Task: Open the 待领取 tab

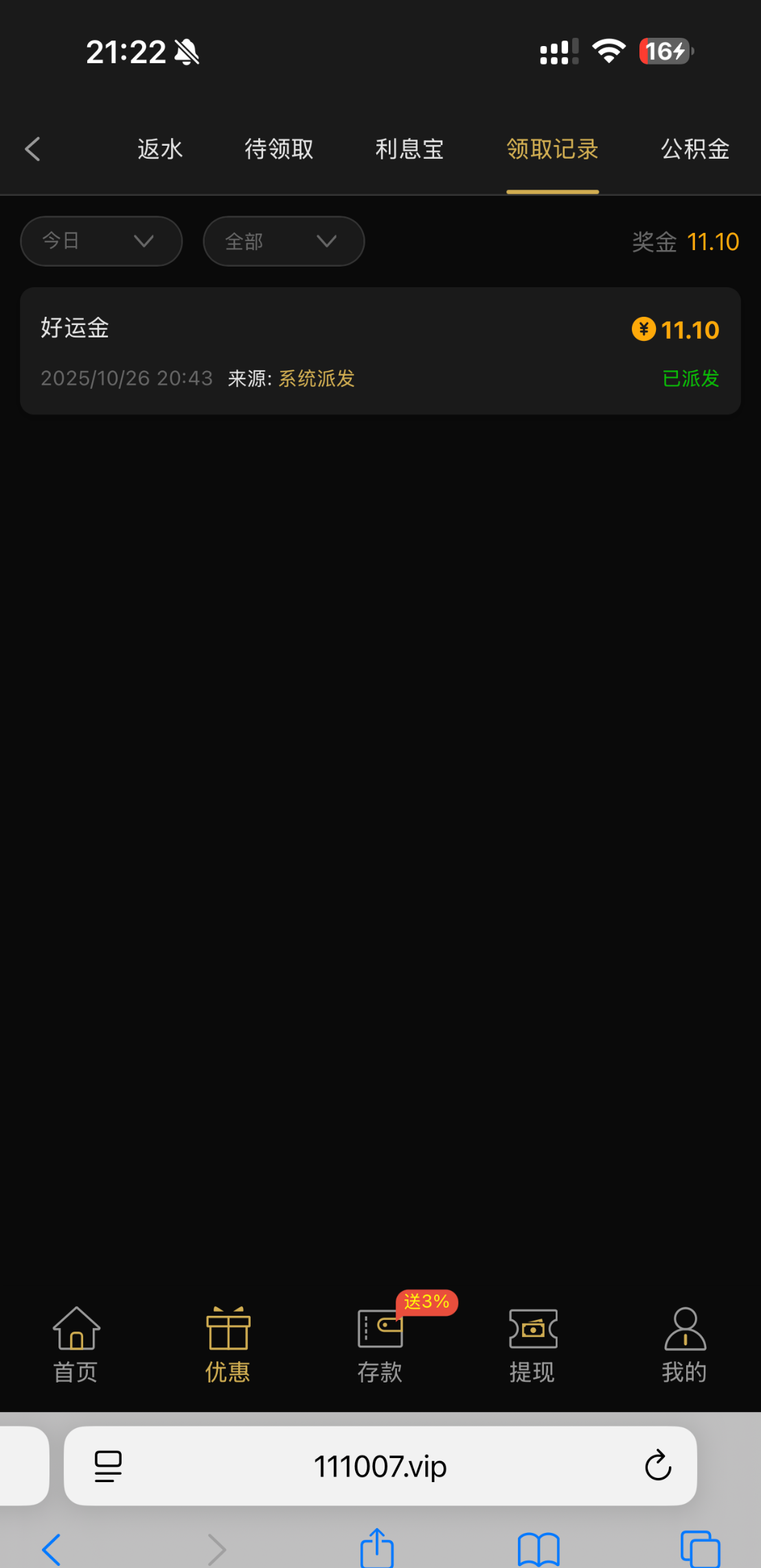Action: tap(279, 149)
